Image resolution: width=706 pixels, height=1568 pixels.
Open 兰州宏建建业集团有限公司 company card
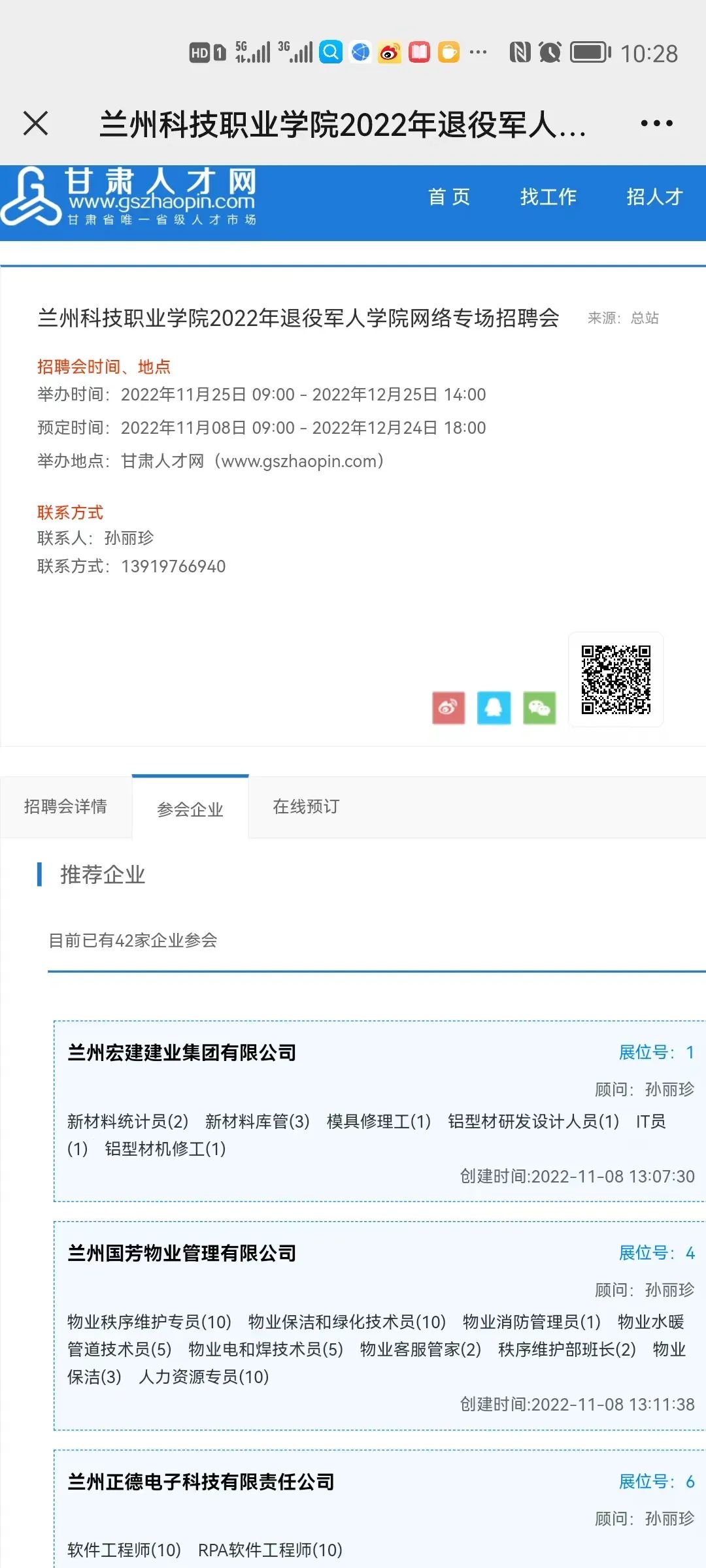coord(182,1053)
